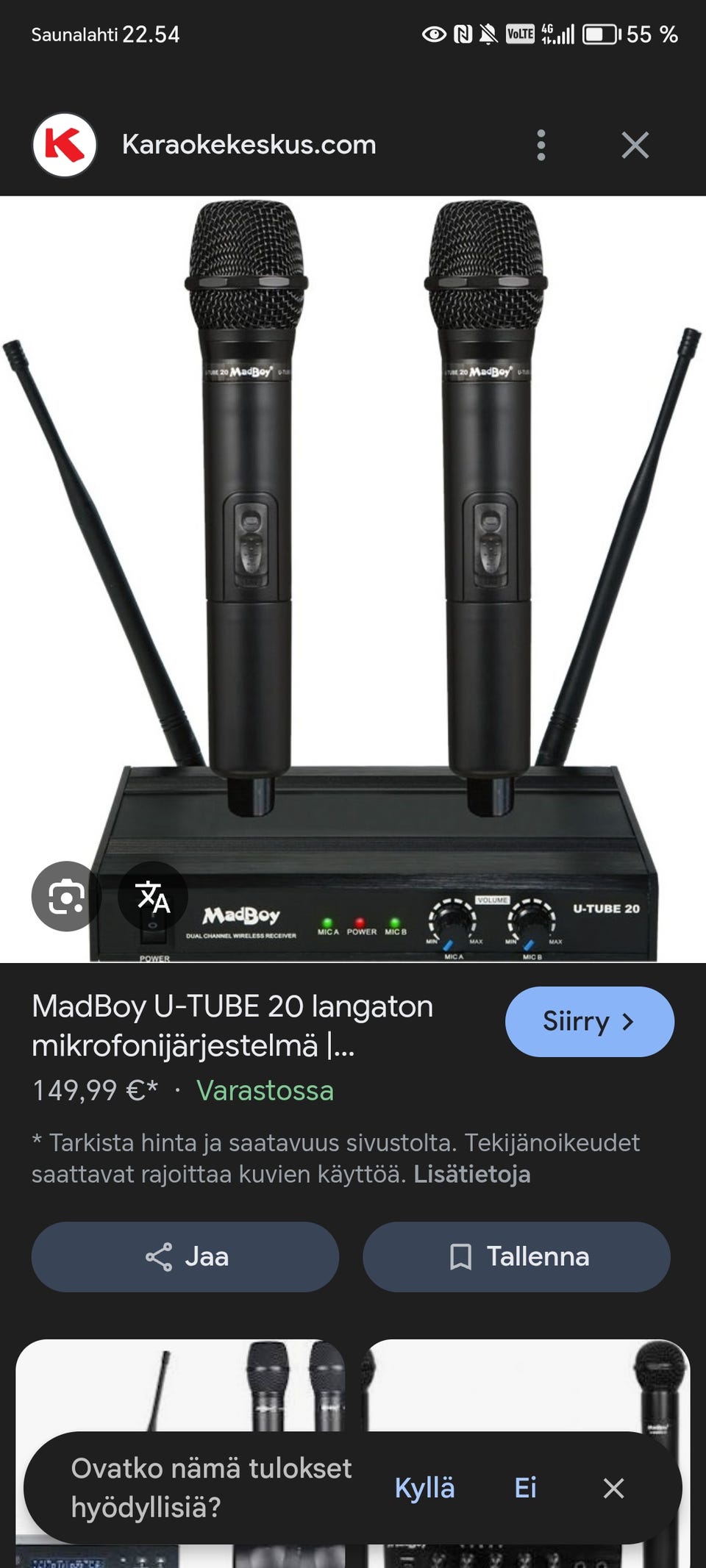Image resolution: width=706 pixels, height=1568 pixels.
Task: Open the Lisätietoja link
Action: point(471,1174)
